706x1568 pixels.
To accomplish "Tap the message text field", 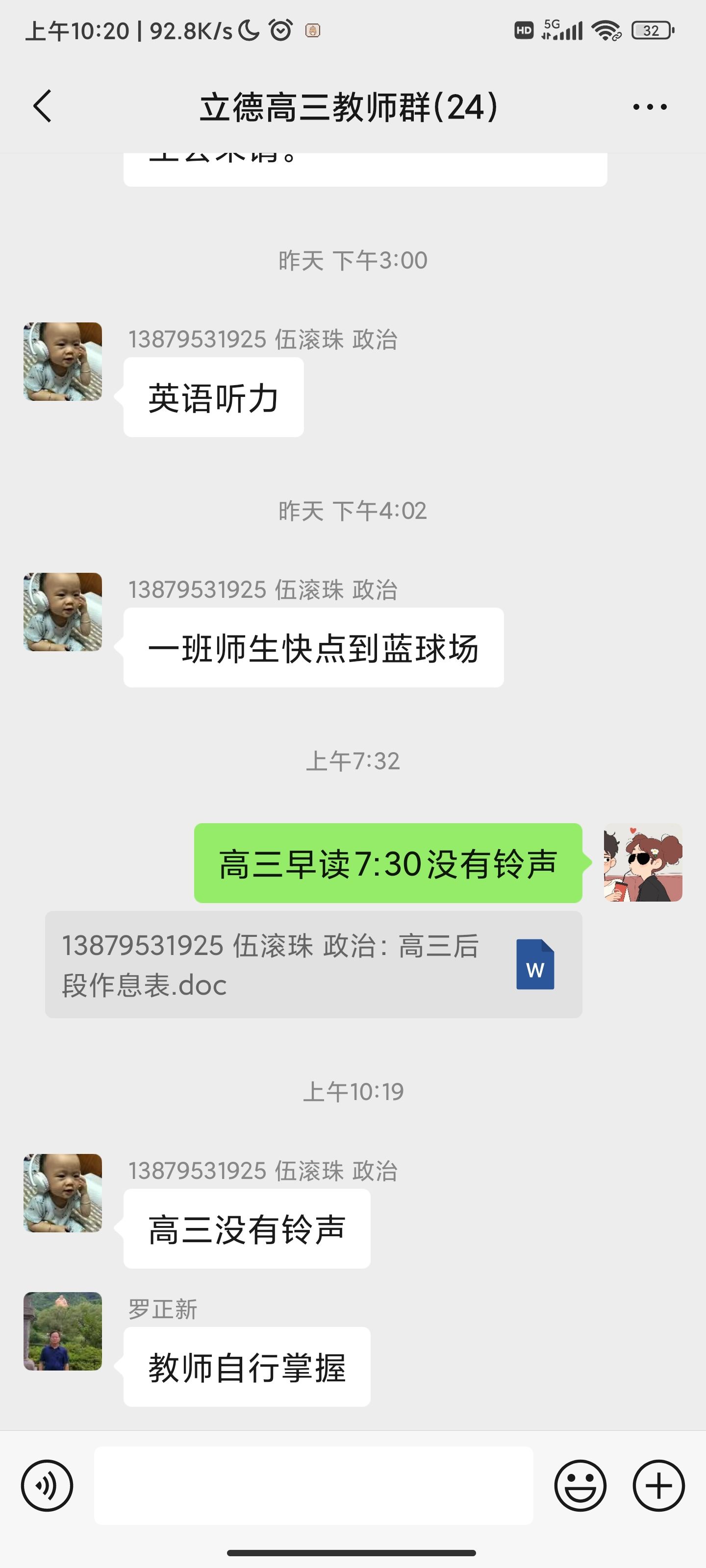I will tap(313, 1485).
